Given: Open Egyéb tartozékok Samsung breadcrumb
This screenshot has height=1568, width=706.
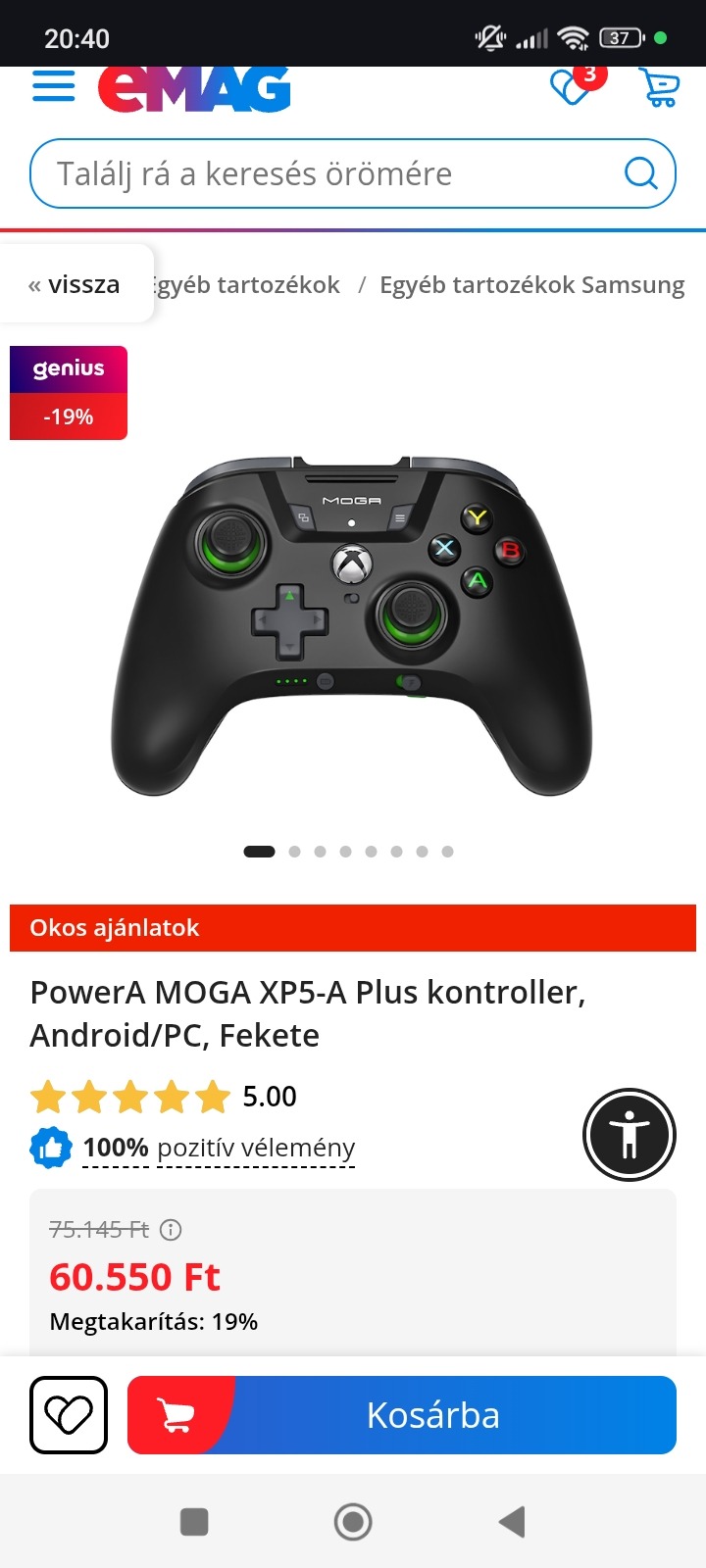Looking at the screenshot, I should pyautogui.click(x=531, y=285).
